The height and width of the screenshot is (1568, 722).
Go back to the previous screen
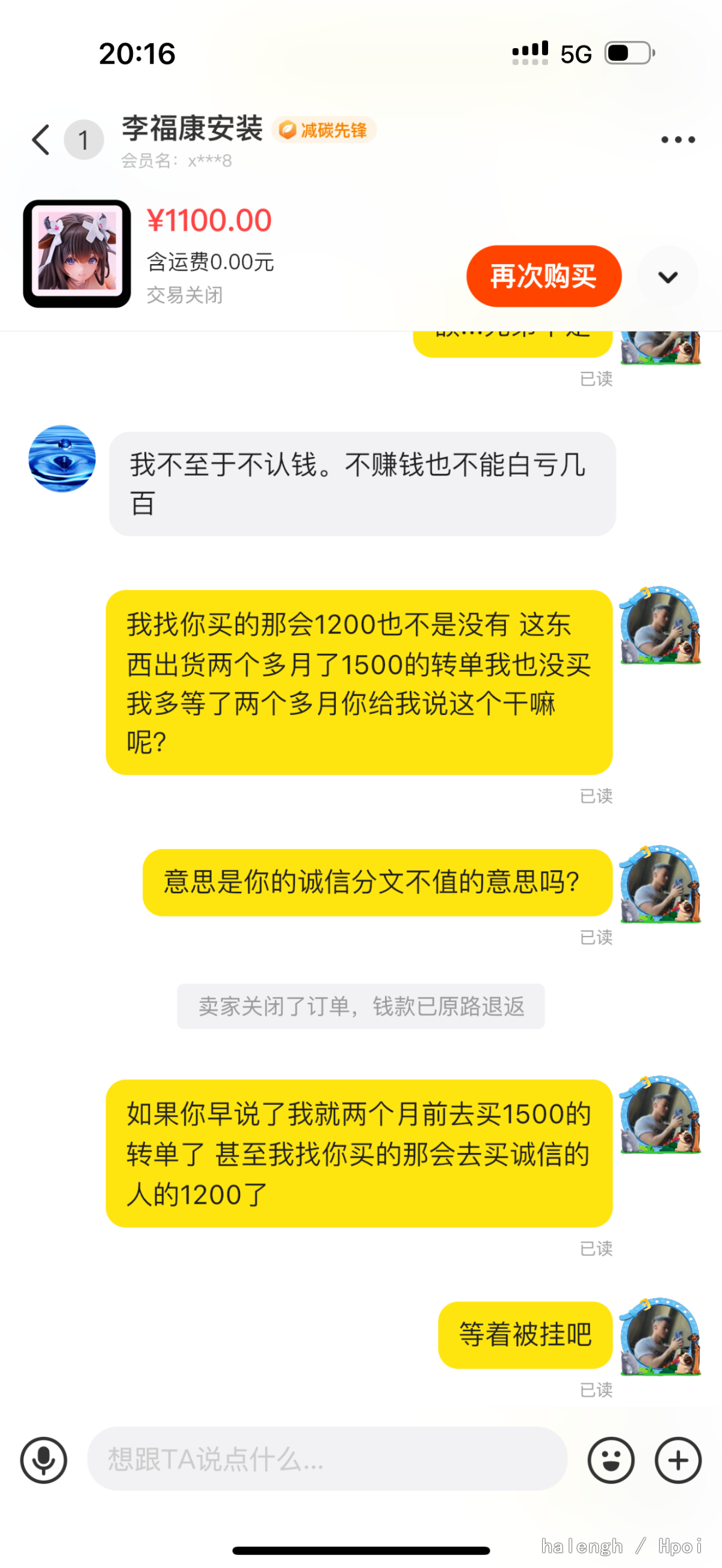tap(41, 140)
